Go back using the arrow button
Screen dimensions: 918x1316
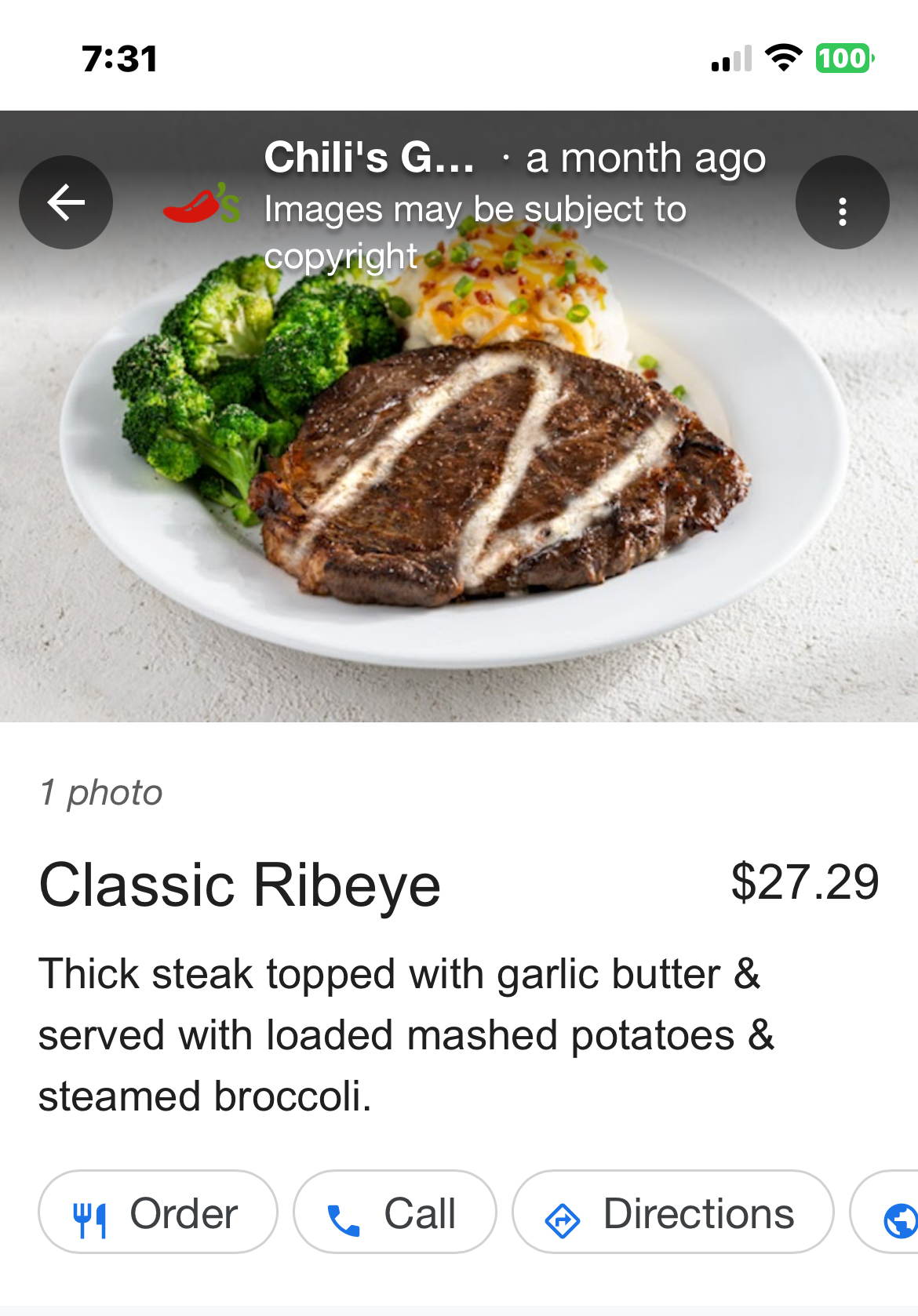66,202
